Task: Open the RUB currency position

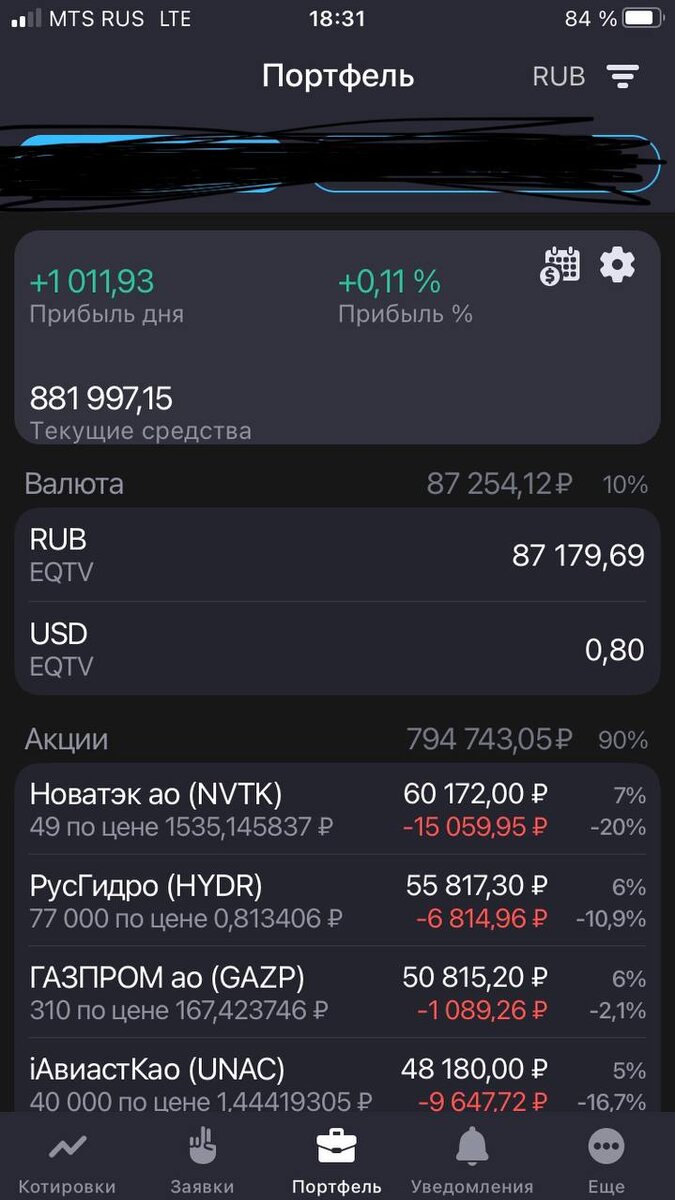Action: [337, 555]
